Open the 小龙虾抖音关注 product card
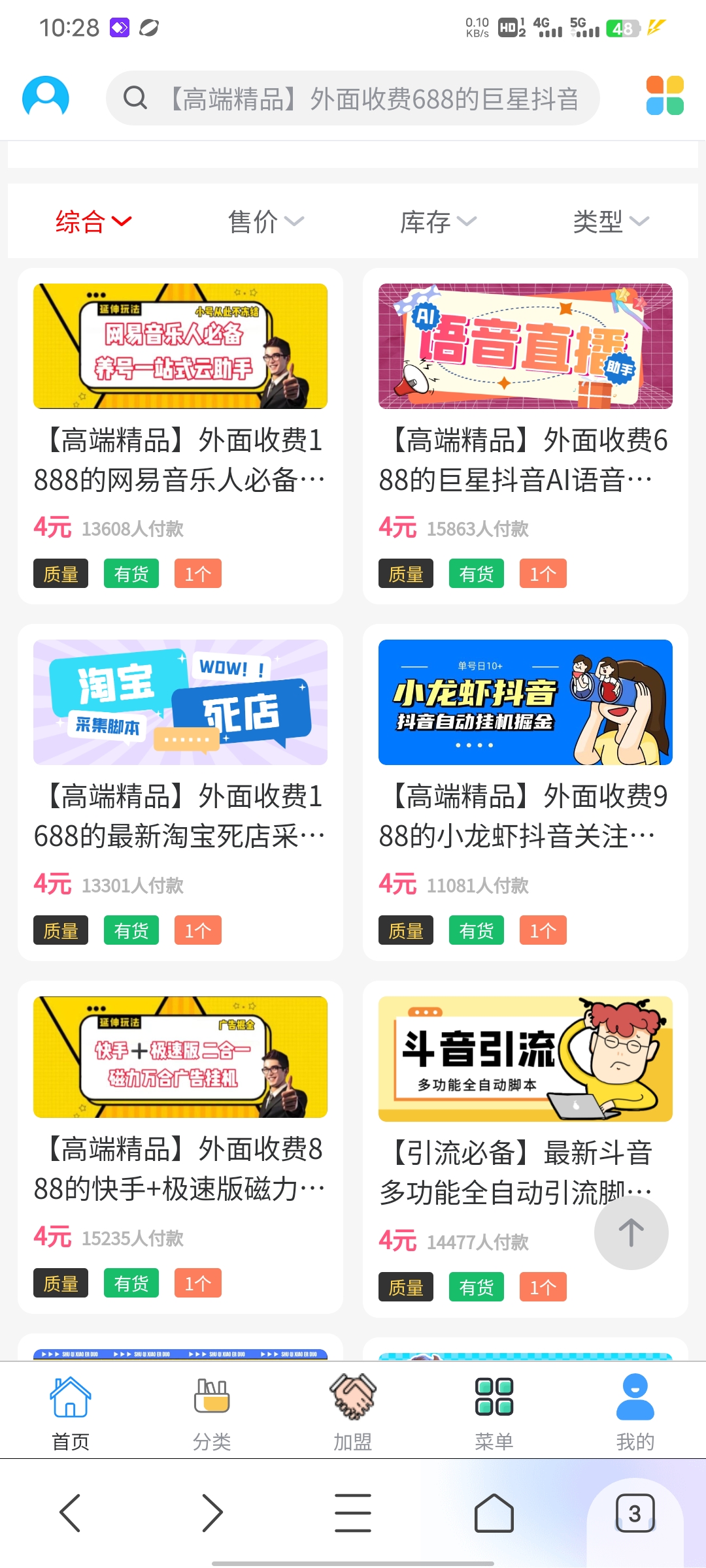Viewport: 706px width, 1568px height. coord(526,792)
